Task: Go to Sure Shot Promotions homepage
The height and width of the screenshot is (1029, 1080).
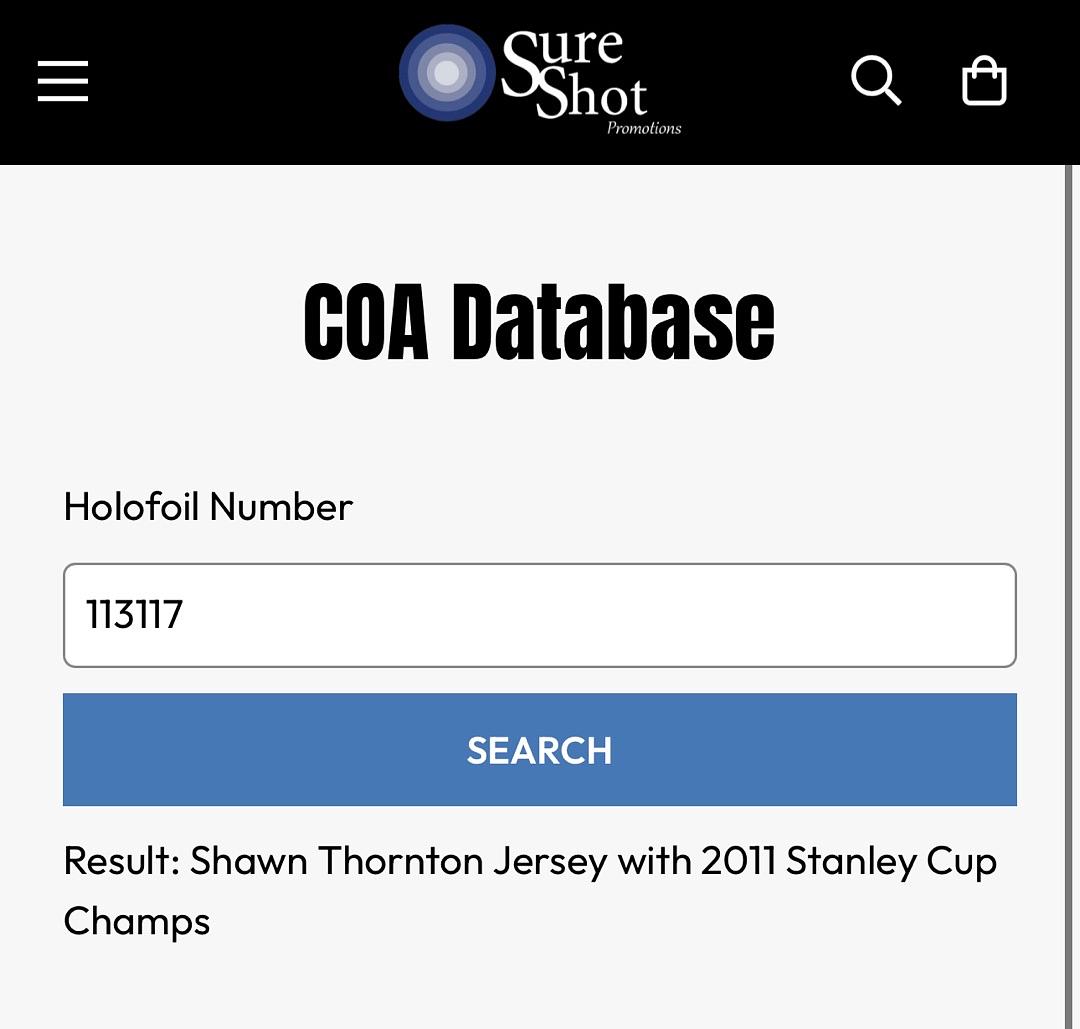Action: tap(540, 80)
